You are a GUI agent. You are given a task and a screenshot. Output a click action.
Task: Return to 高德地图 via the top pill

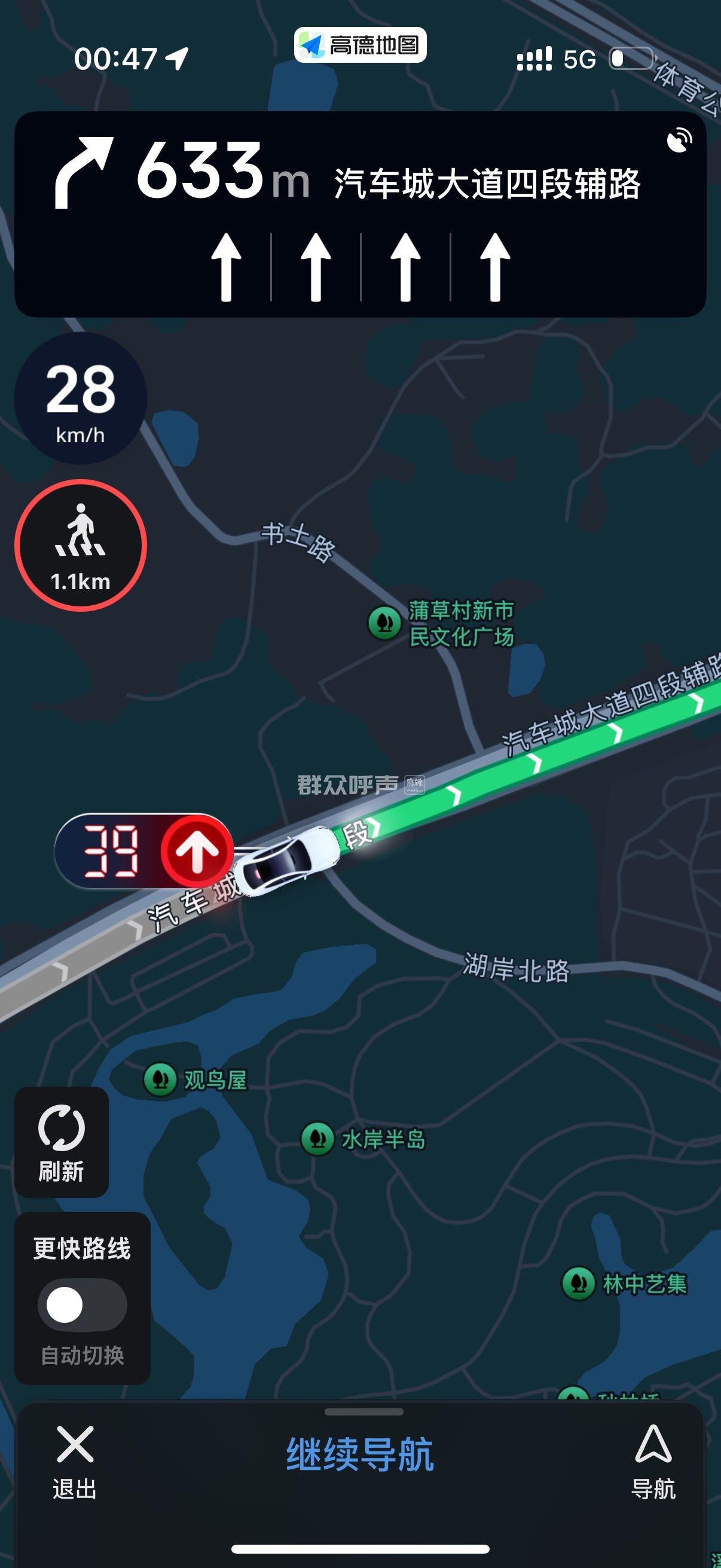click(360, 45)
